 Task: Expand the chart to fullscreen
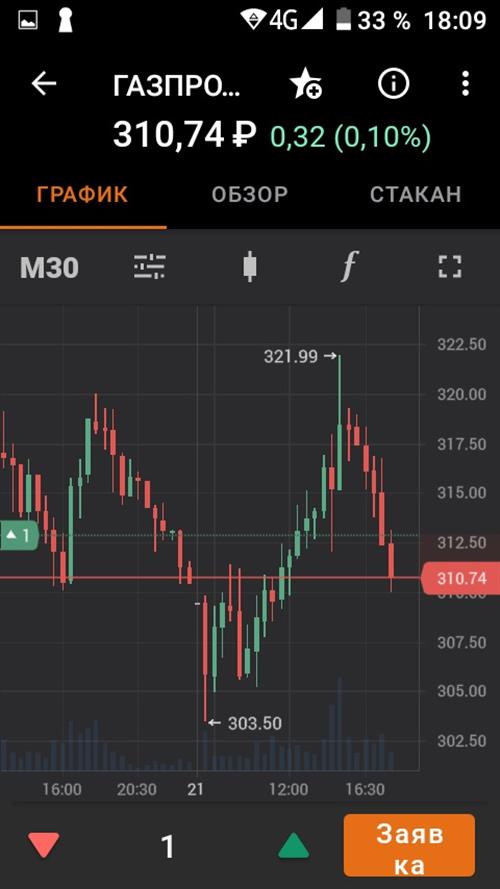(450, 267)
